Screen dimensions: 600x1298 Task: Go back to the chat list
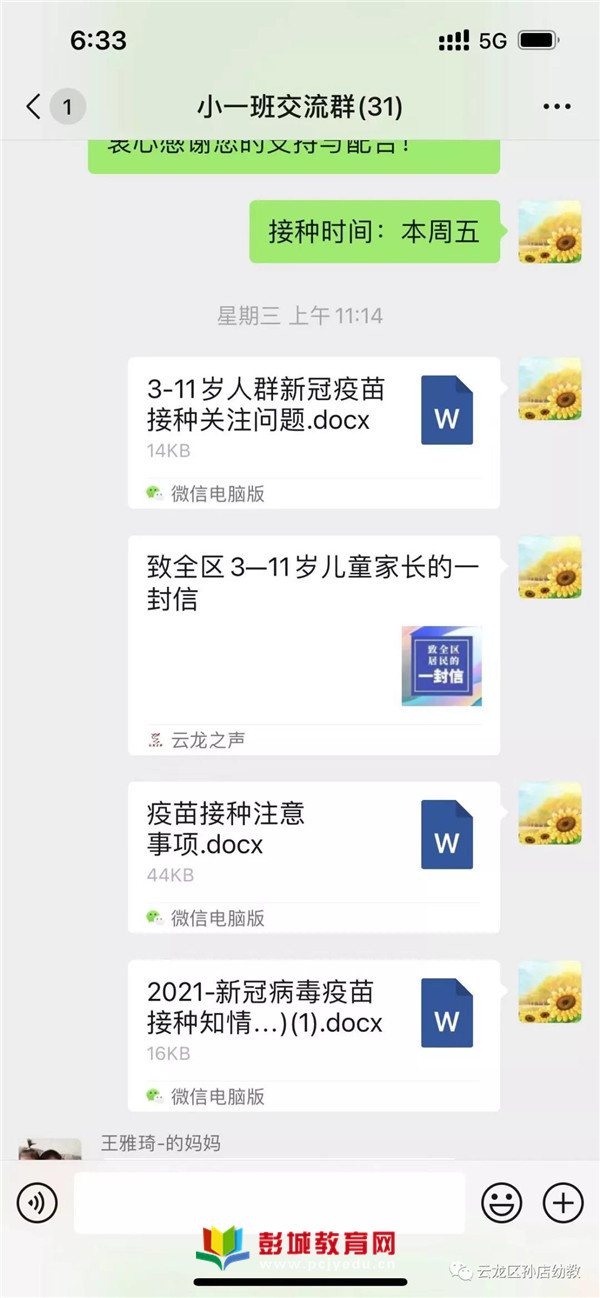click(x=36, y=107)
